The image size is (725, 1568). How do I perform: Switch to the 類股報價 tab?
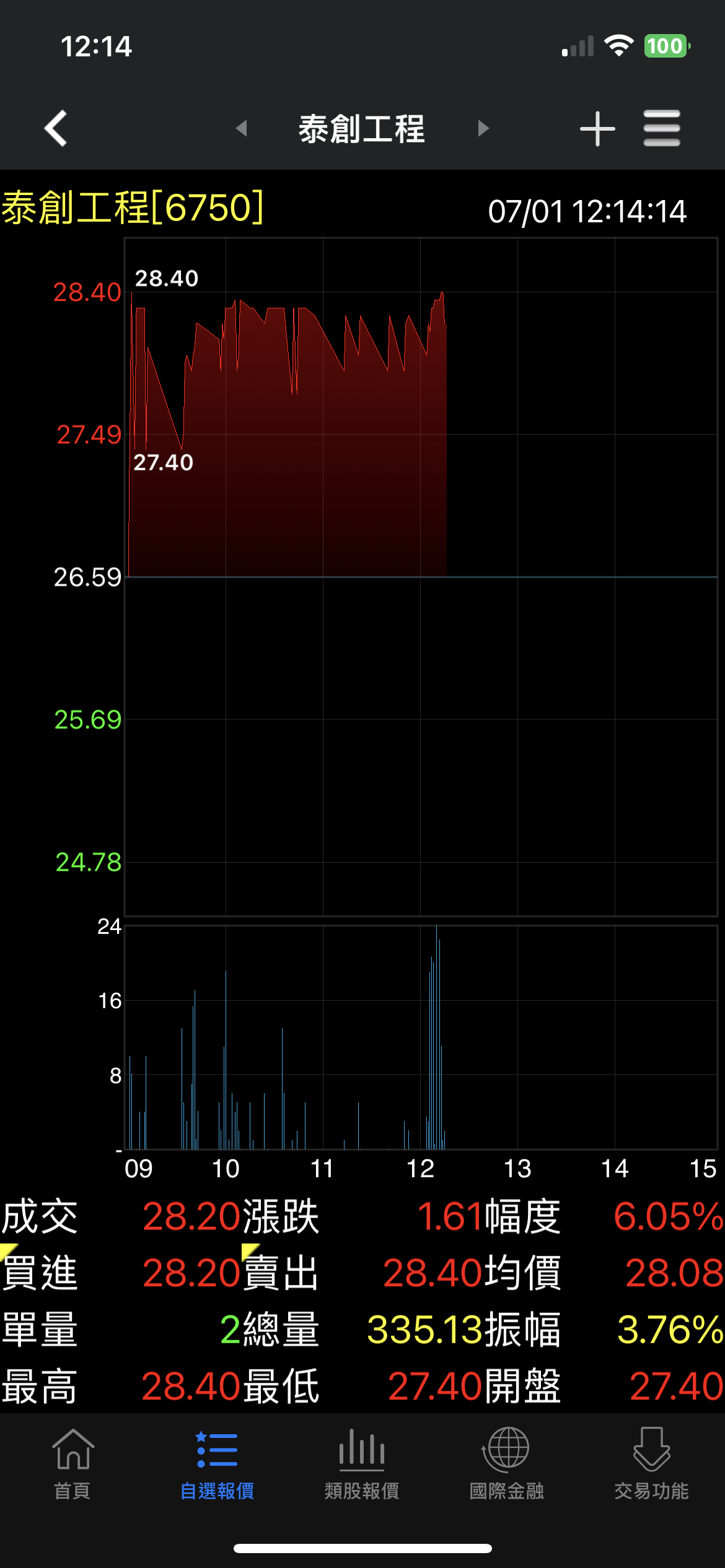362,1464
